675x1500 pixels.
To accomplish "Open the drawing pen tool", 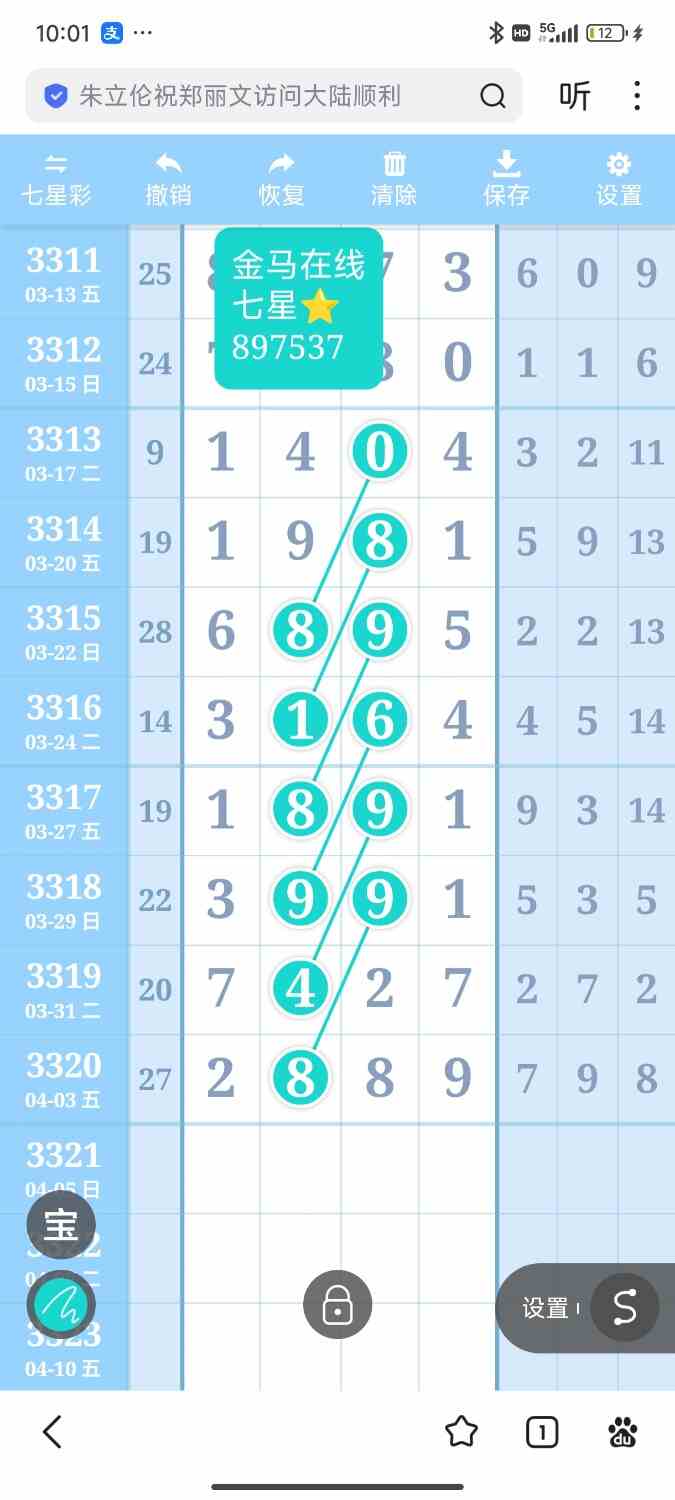I will tap(61, 1304).
